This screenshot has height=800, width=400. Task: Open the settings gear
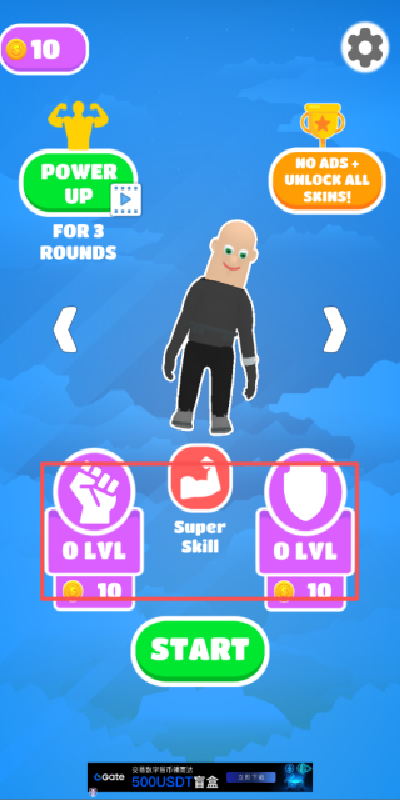tap(365, 47)
